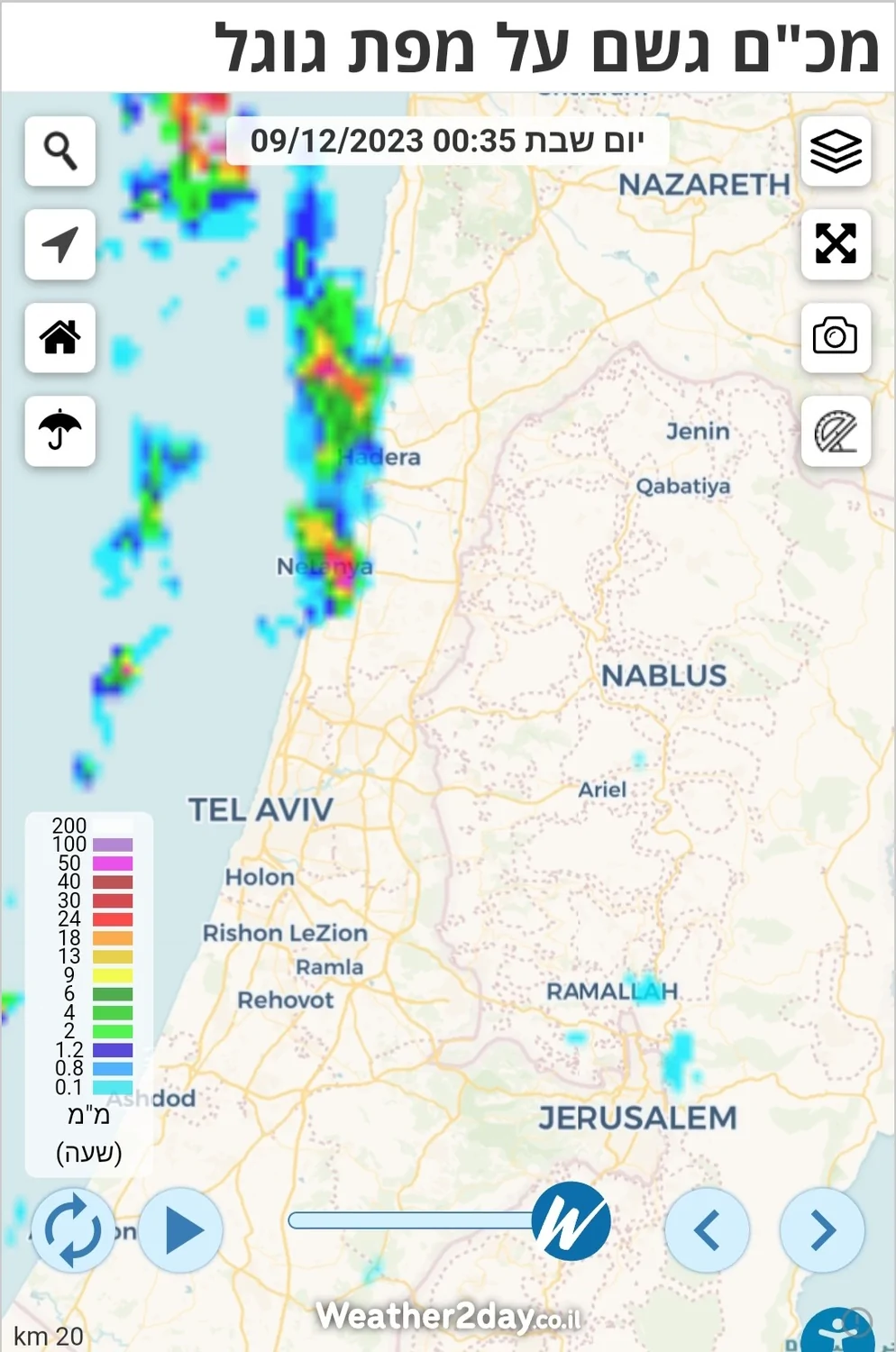Open the umbrella rain forecast button
This screenshot has height=1352, width=896.
coord(60,431)
